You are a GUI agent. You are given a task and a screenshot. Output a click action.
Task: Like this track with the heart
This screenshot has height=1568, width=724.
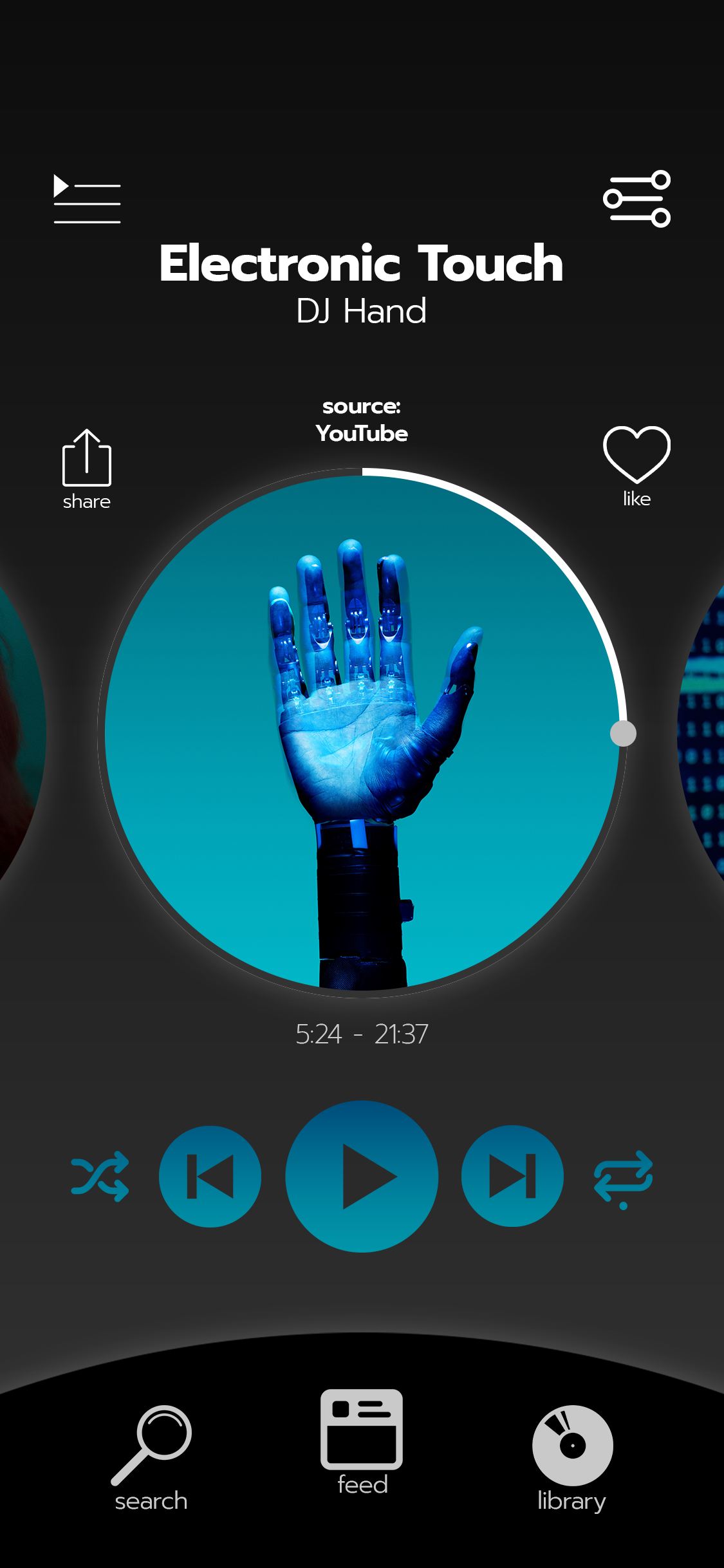[636, 467]
